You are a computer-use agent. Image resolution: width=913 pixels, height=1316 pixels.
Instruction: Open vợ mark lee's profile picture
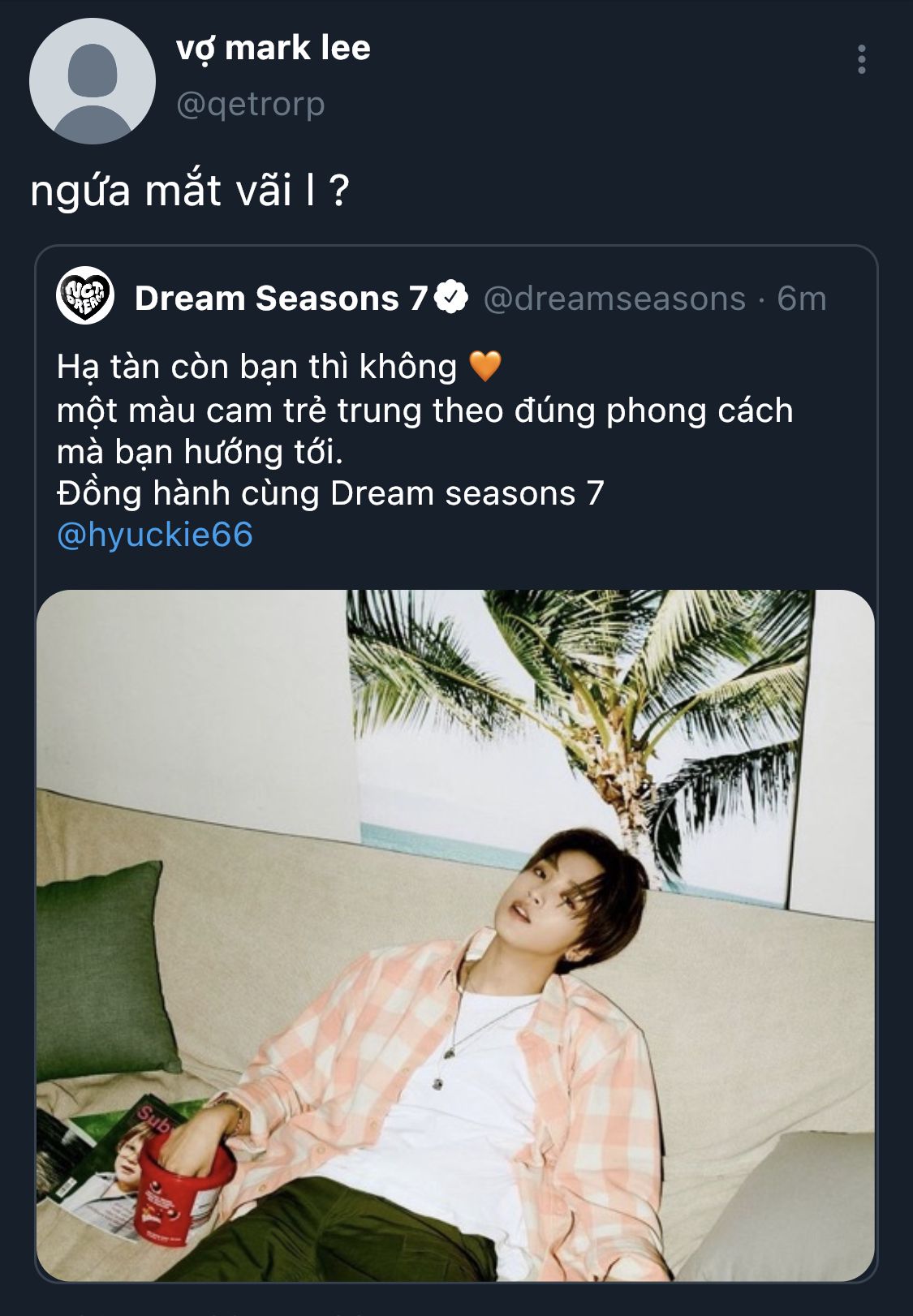pyautogui.click(x=92, y=81)
